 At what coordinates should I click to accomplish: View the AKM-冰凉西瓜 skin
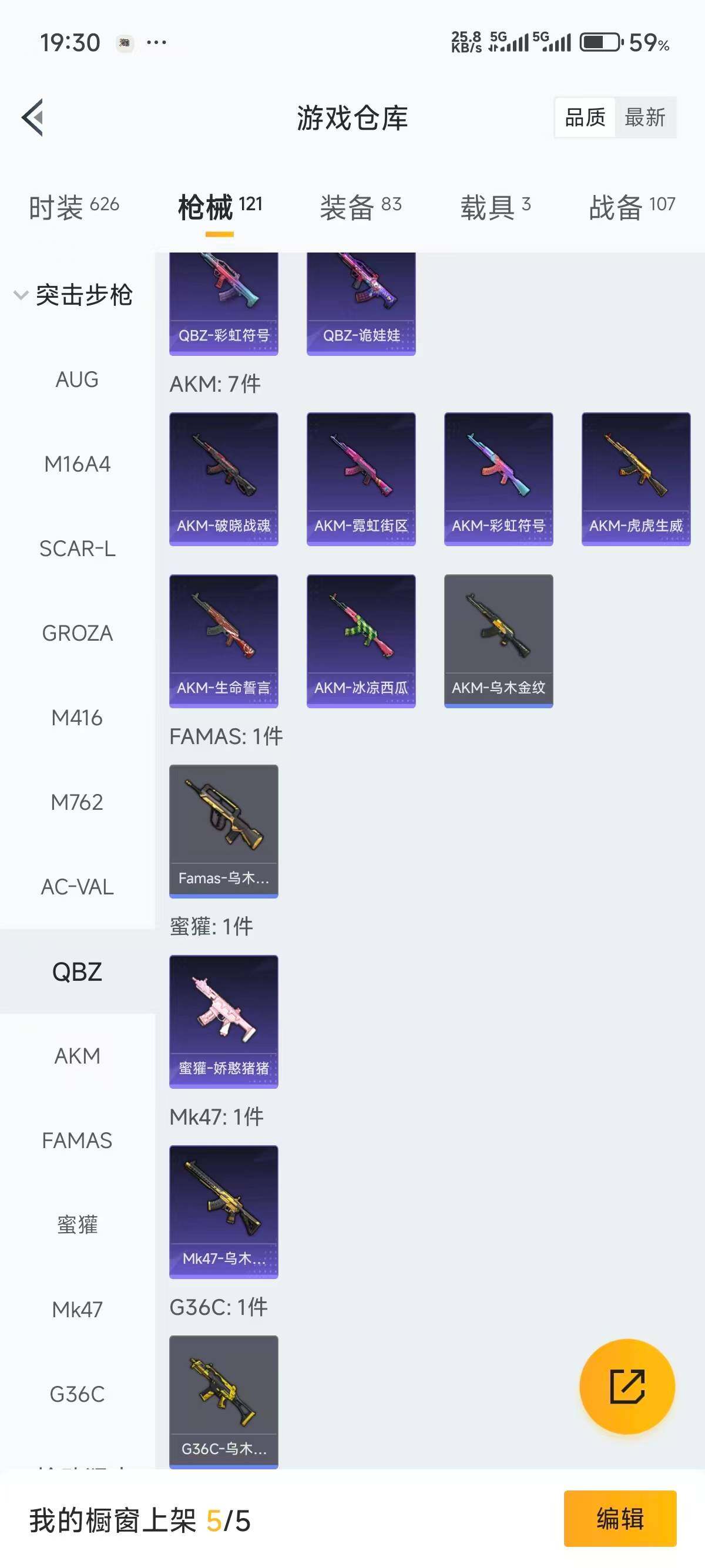[x=361, y=641]
